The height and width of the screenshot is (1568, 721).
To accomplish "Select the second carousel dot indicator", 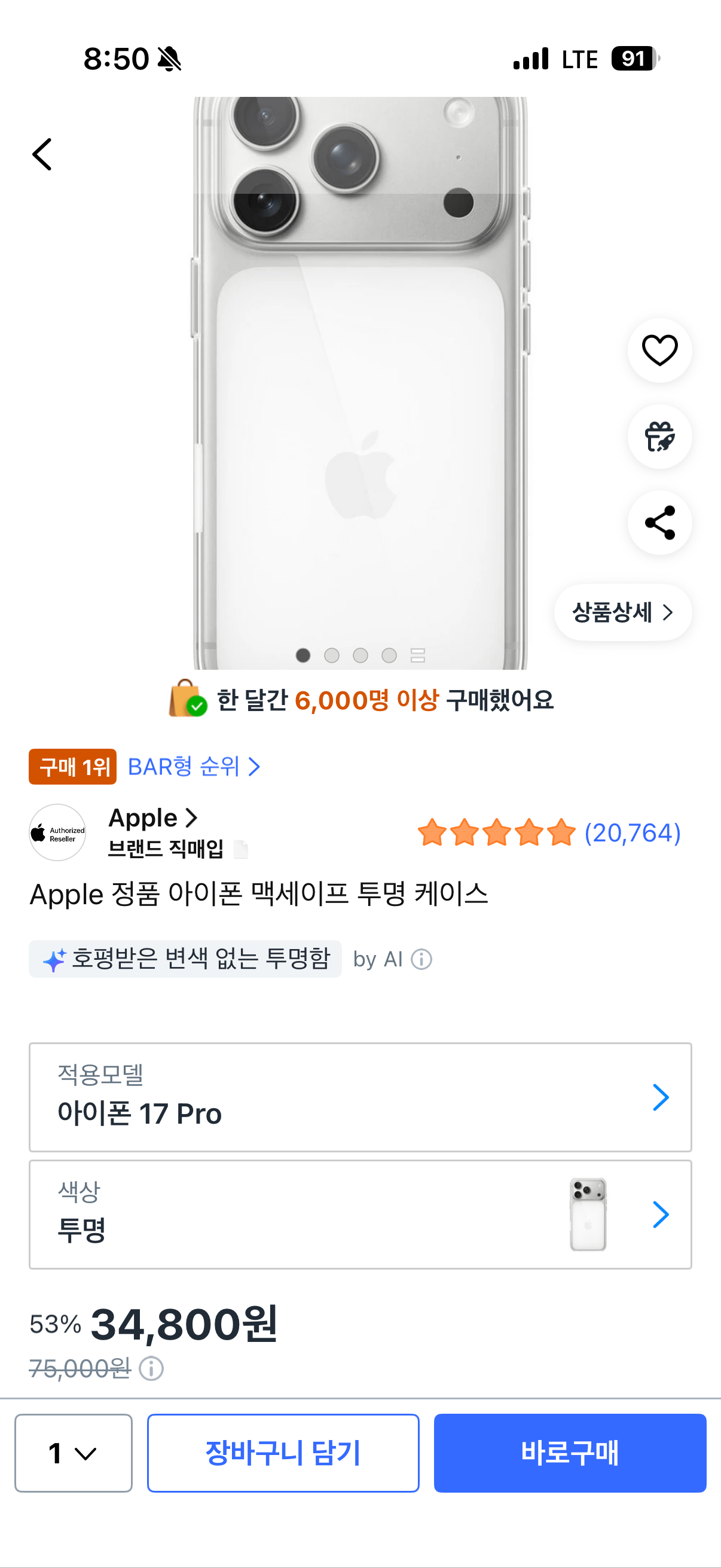I will (x=332, y=655).
